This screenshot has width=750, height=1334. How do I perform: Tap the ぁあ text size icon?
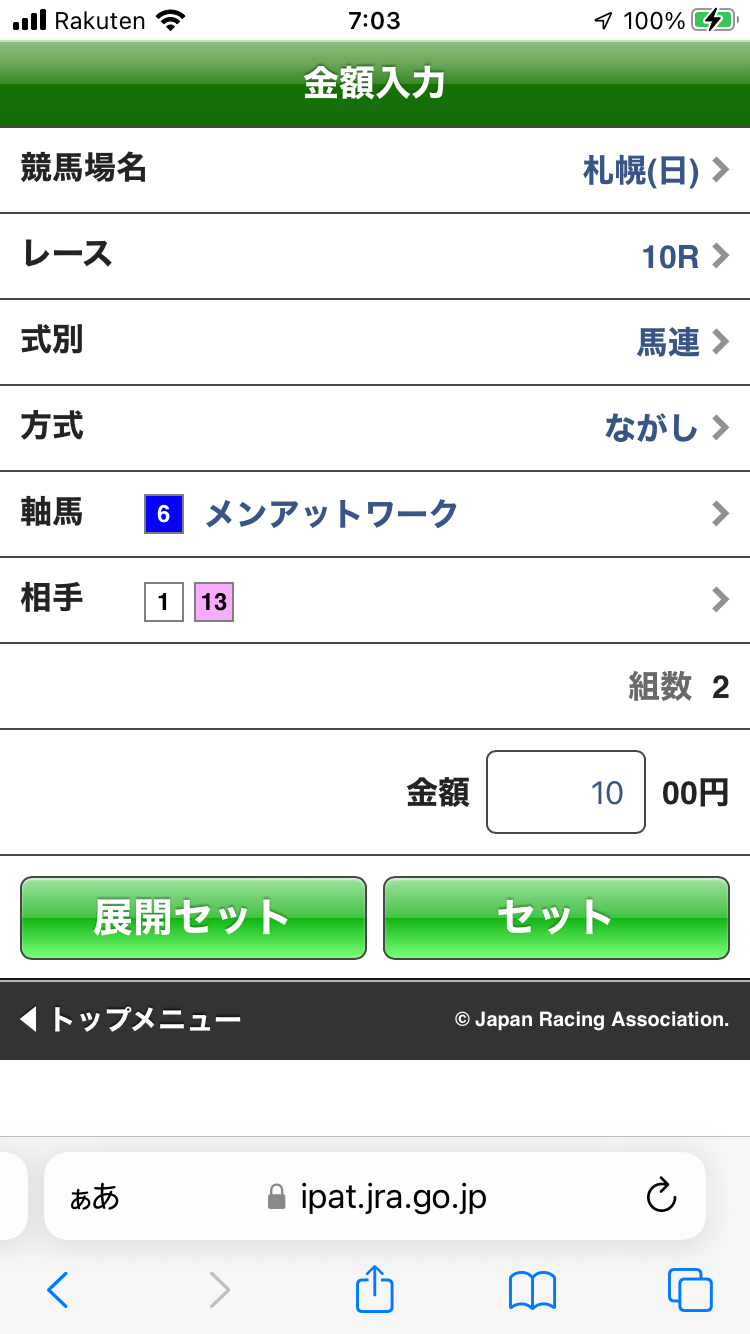click(97, 1196)
